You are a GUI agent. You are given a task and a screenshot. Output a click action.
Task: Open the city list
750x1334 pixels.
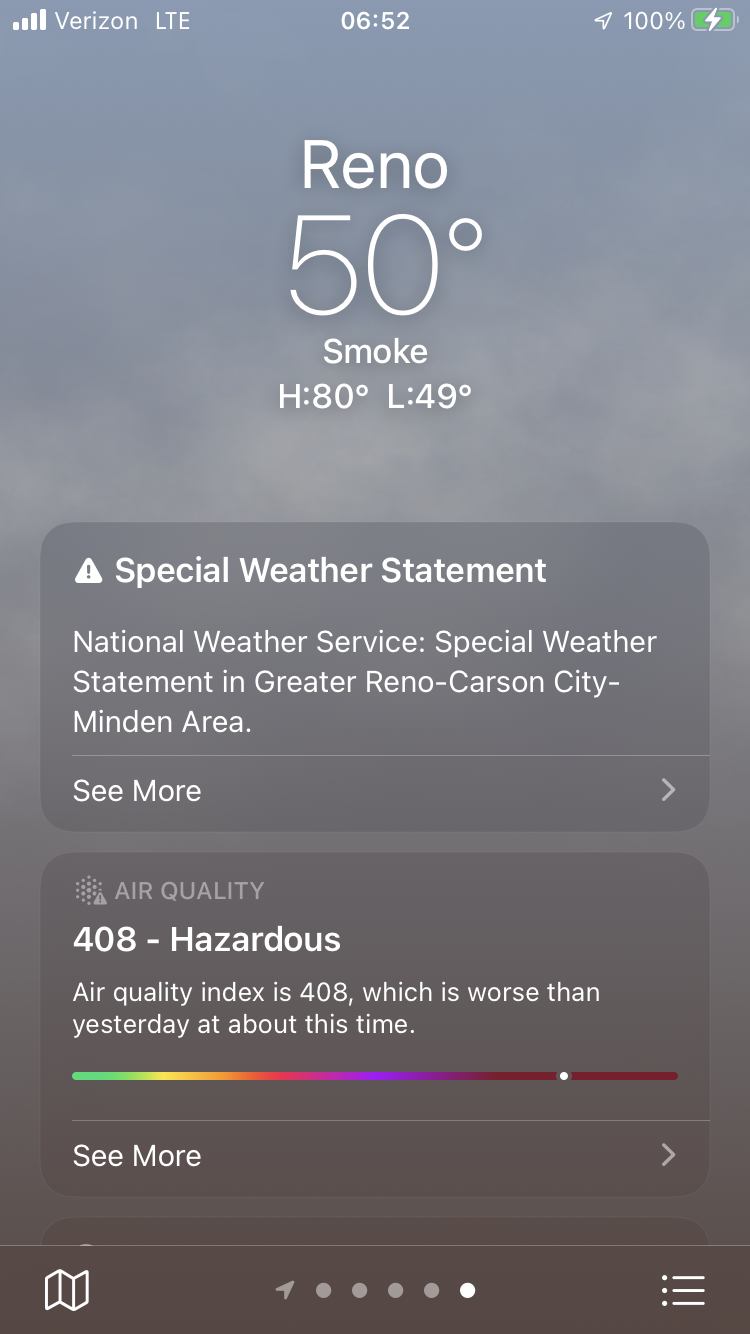click(x=684, y=1290)
